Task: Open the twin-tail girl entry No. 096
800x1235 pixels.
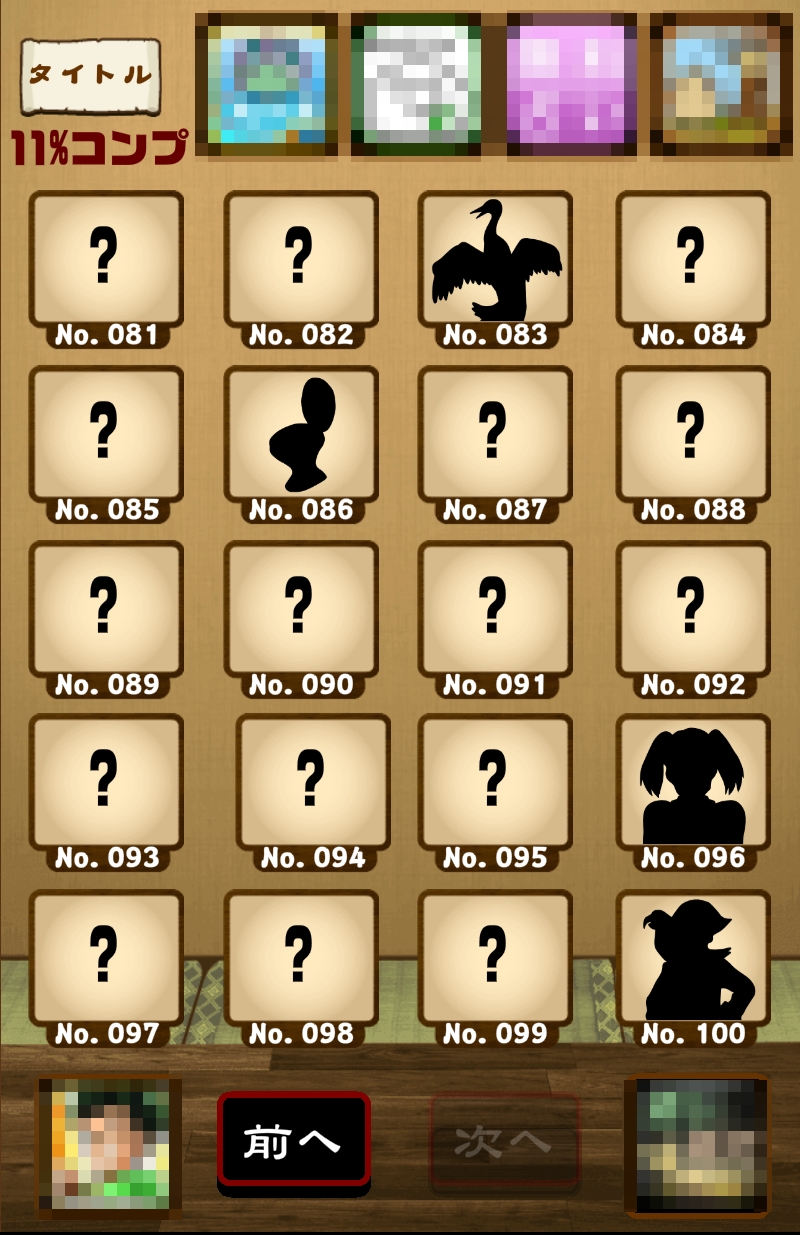Action: [x=693, y=783]
